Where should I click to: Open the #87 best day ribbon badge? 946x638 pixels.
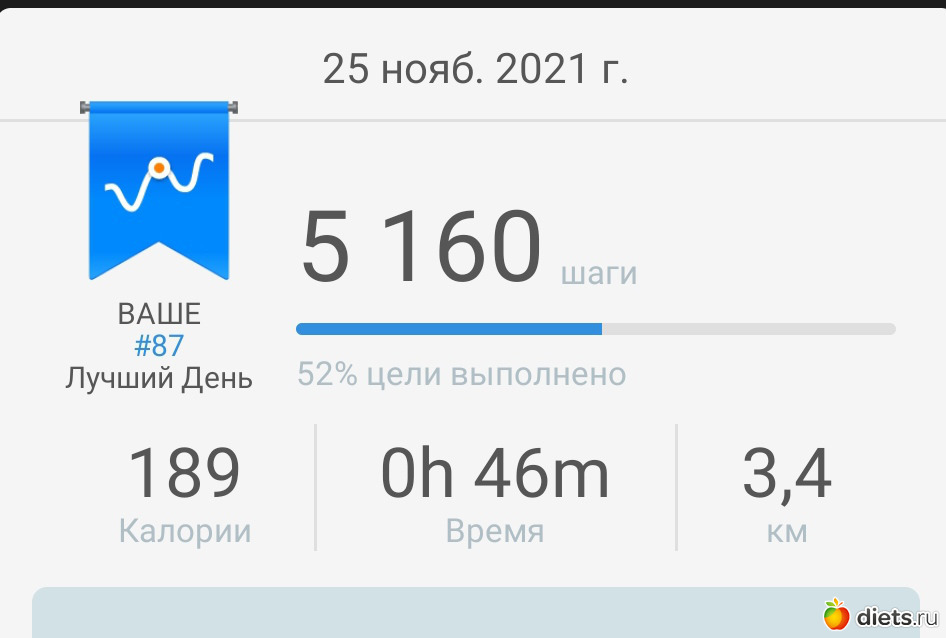tap(159, 190)
